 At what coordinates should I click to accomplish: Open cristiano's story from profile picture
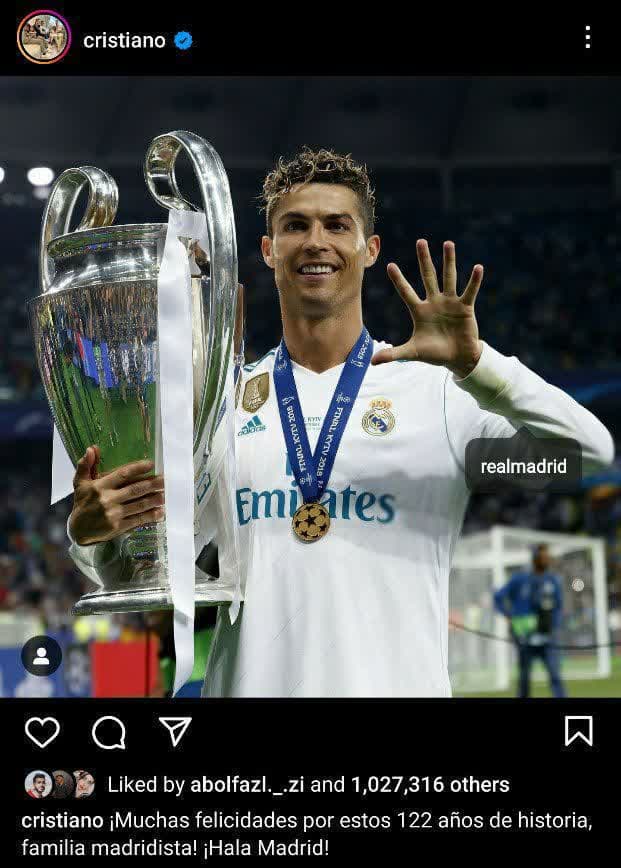[x=43, y=38]
